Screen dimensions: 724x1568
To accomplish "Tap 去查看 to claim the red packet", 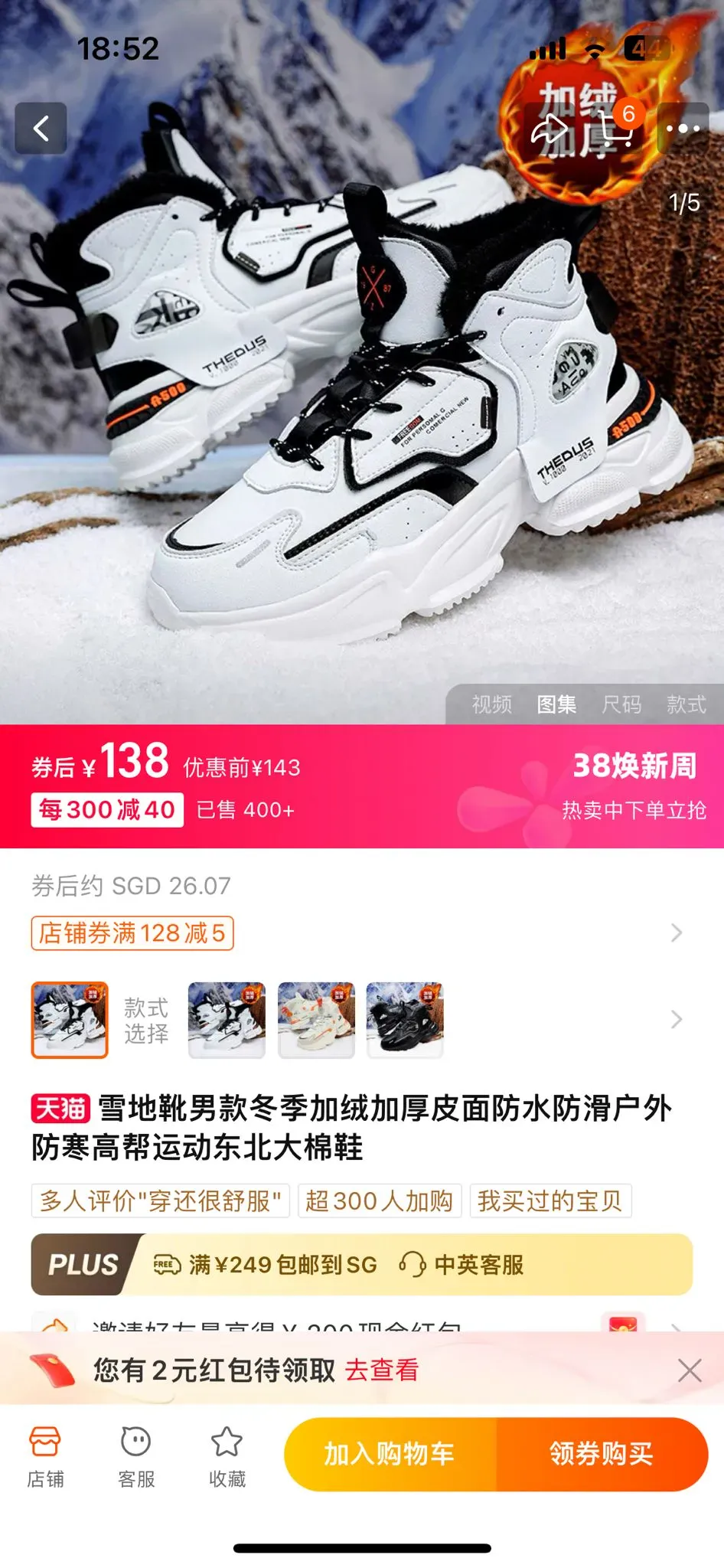I will click(382, 1370).
